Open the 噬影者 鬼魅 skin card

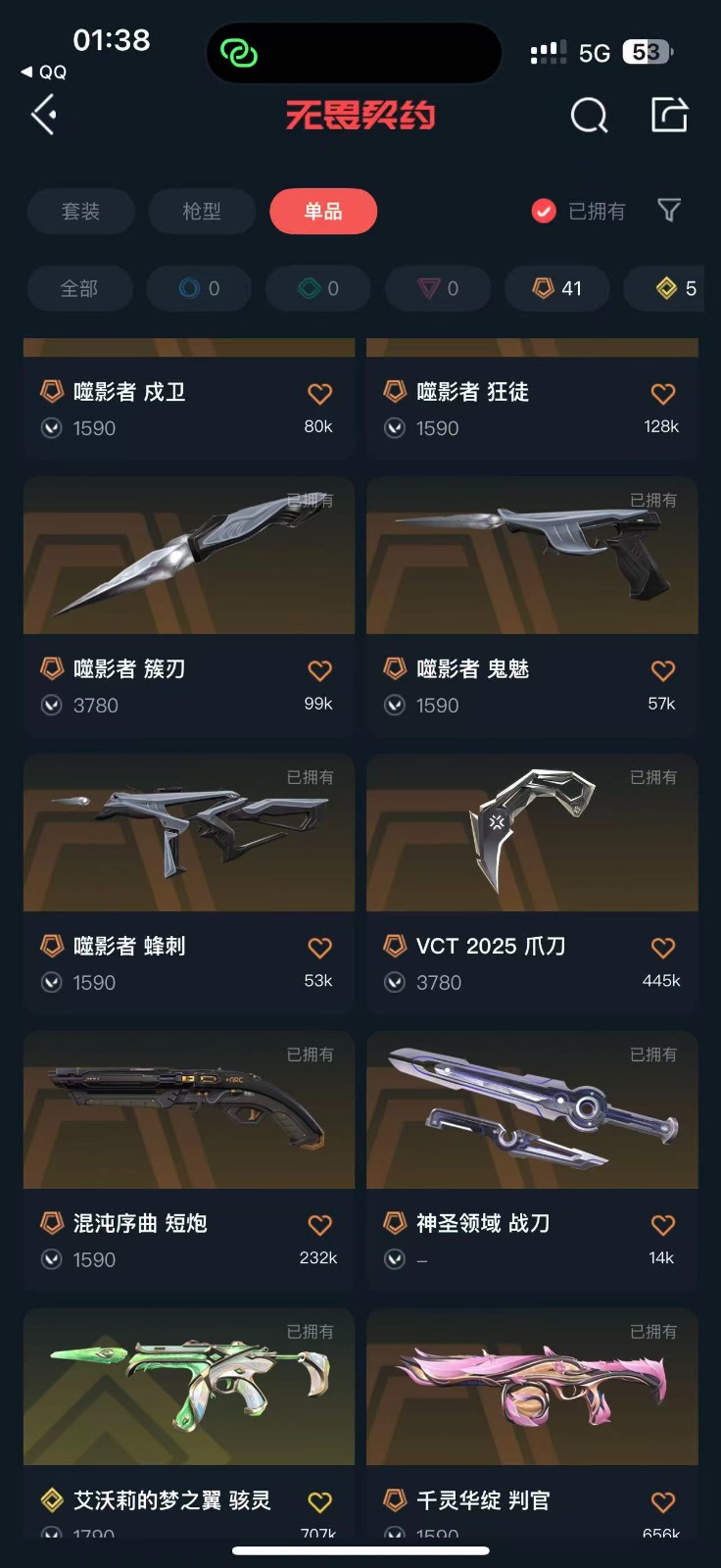(532, 606)
